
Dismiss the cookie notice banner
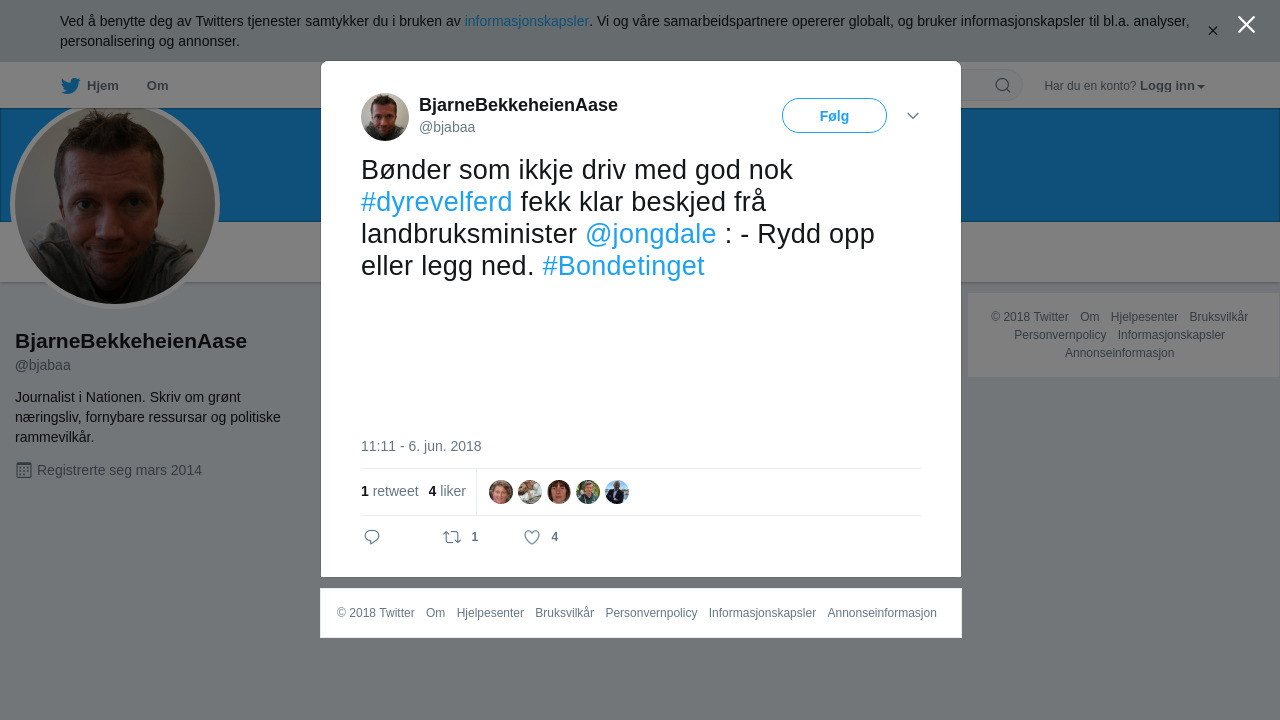tap(1212, 31)
